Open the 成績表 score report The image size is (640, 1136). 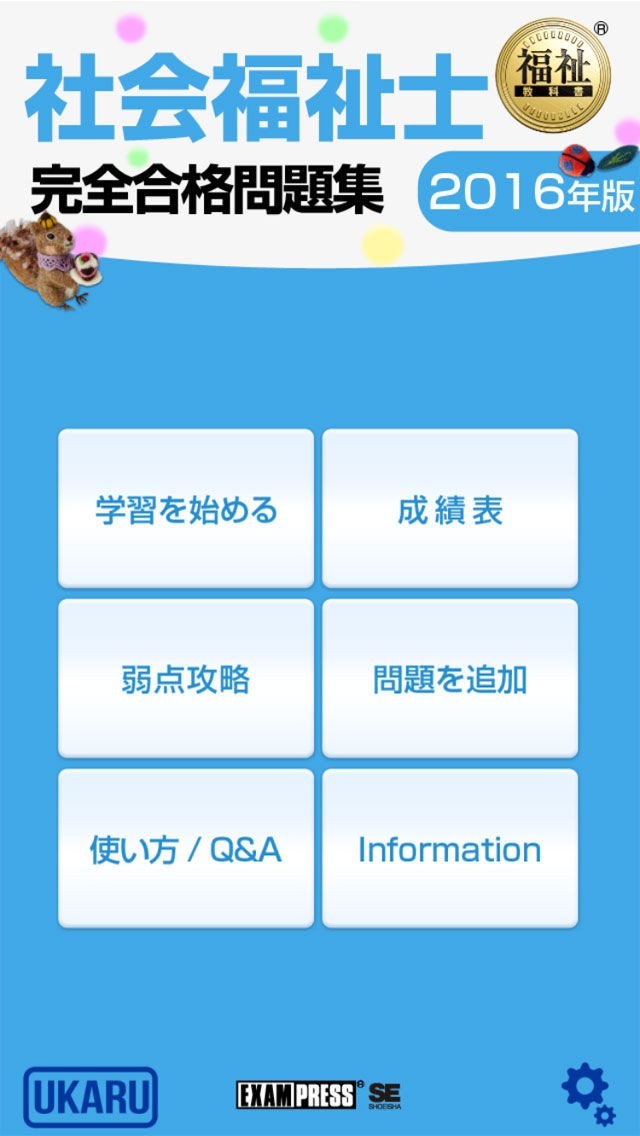tap(450, 509)
